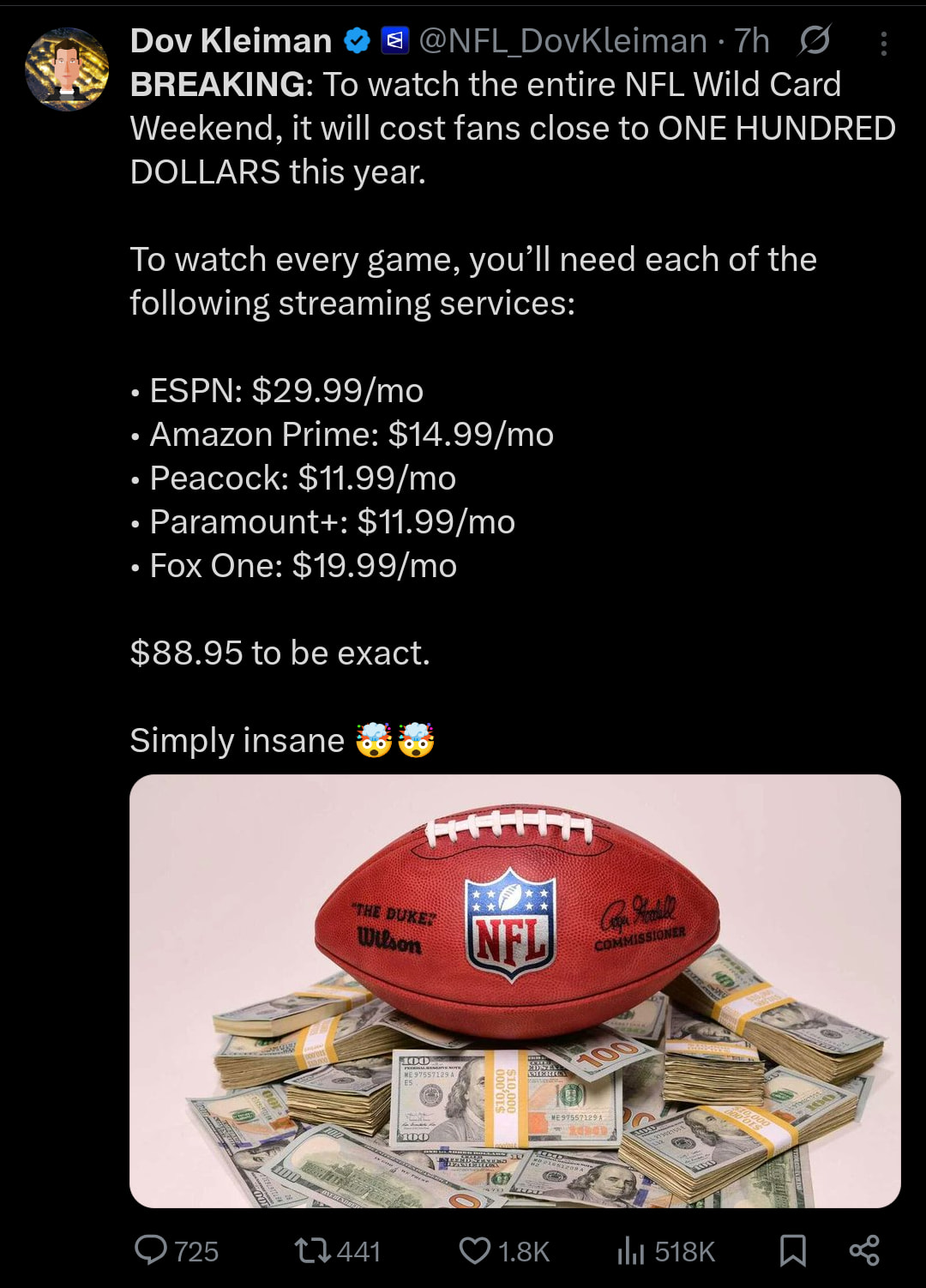Bookmark Dov Kleiman's post
The height and width of the screenshot is (1288, 926).
coord(792,1250)
